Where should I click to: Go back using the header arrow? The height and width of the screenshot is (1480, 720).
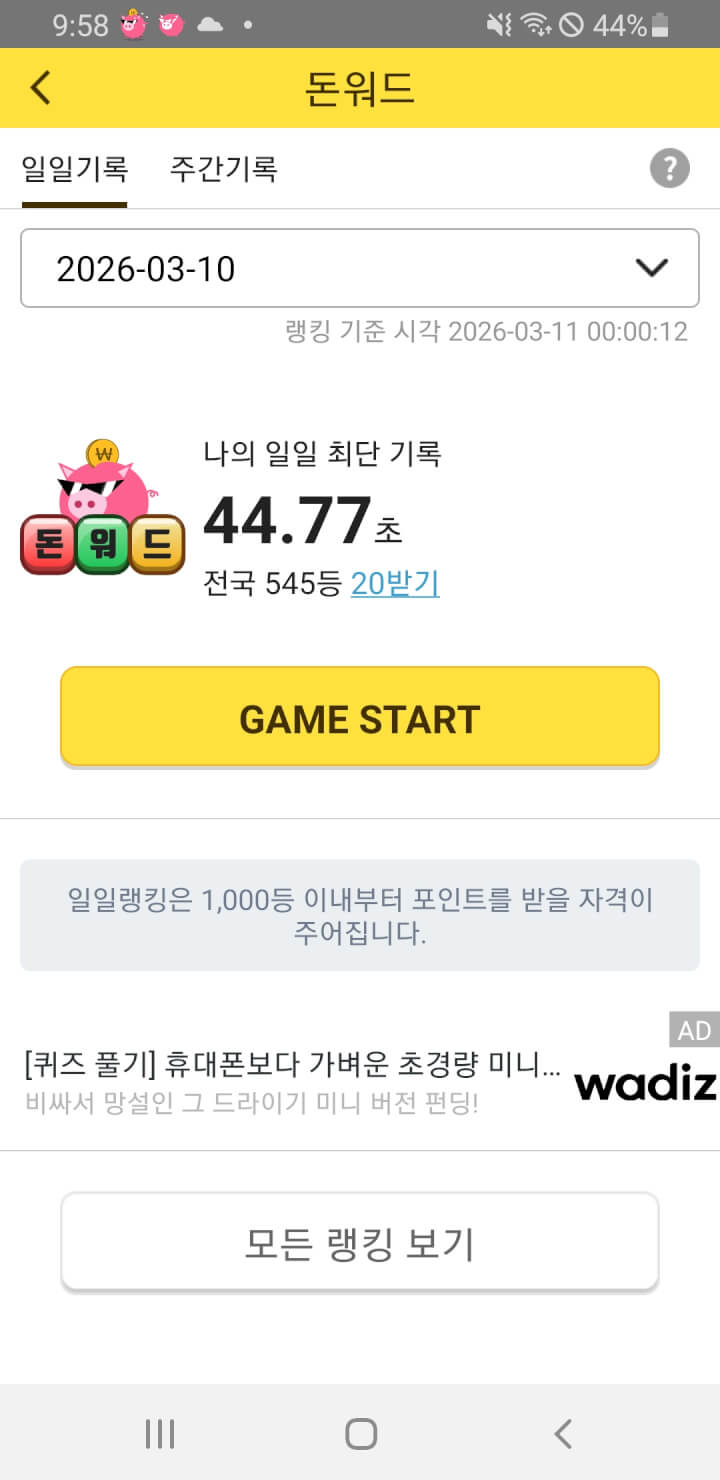40,88
